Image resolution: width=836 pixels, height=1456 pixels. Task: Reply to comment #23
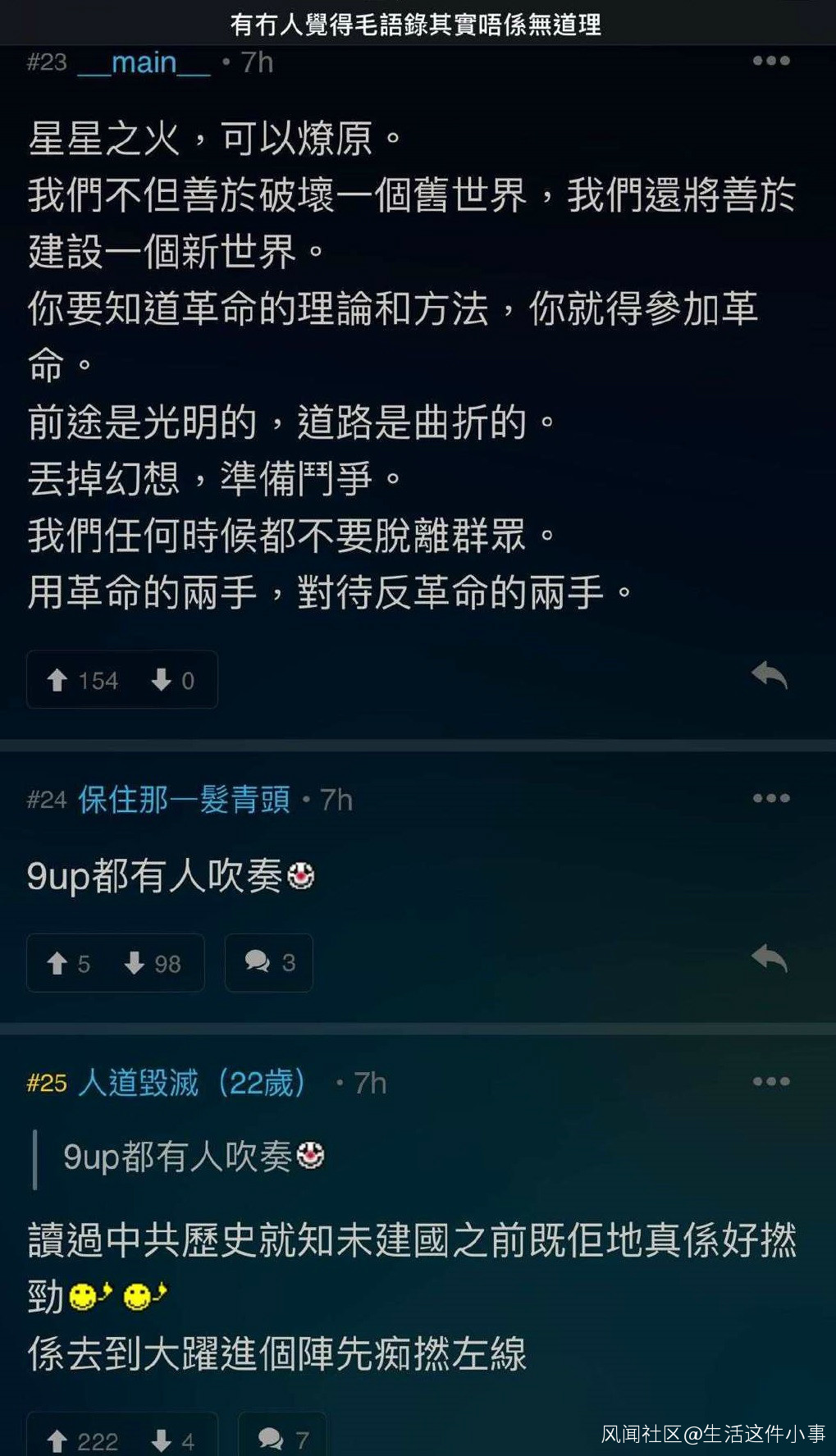[769, 676]
